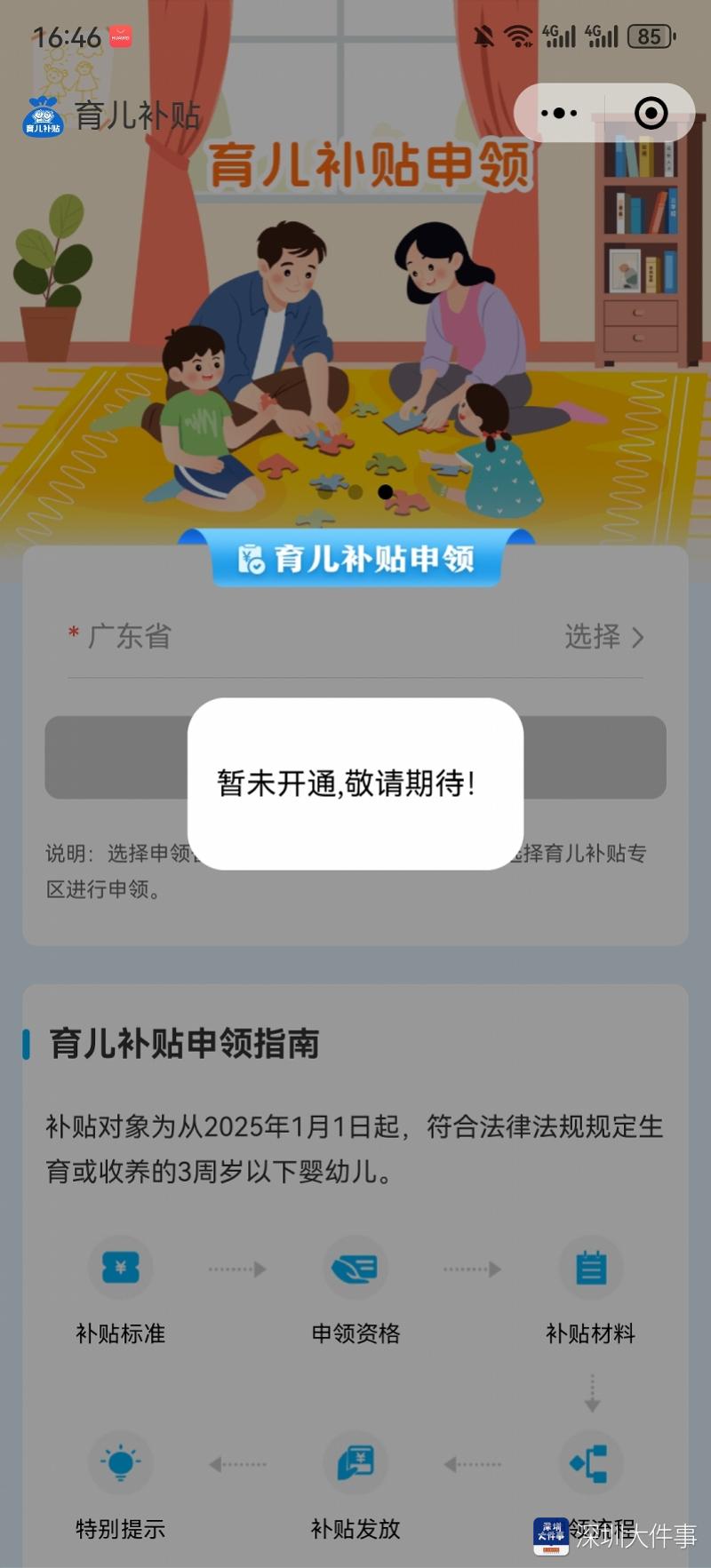Tap the 补贴发放 payment icon
The width and height of the screenshot is (711, 1568).
click(x=355, y=1462)
